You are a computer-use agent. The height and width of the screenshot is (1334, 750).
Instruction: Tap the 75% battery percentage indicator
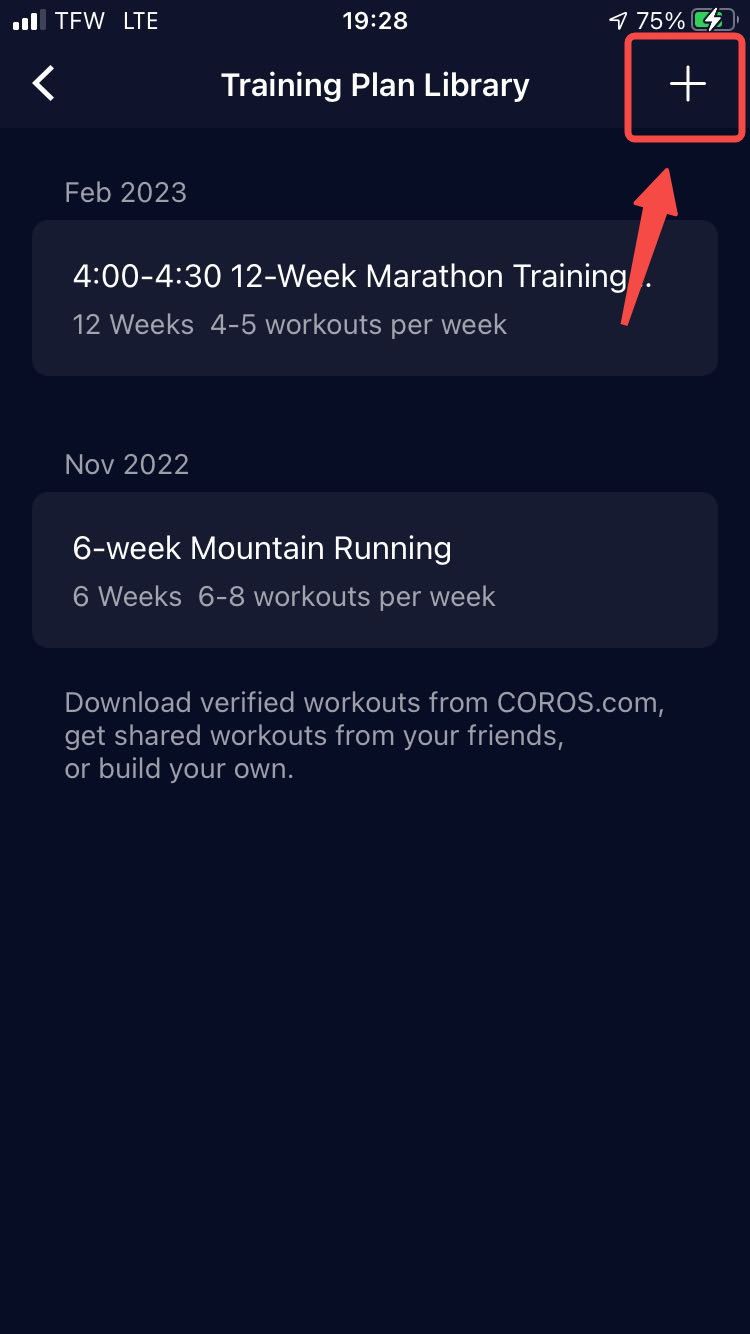[661, 20]
